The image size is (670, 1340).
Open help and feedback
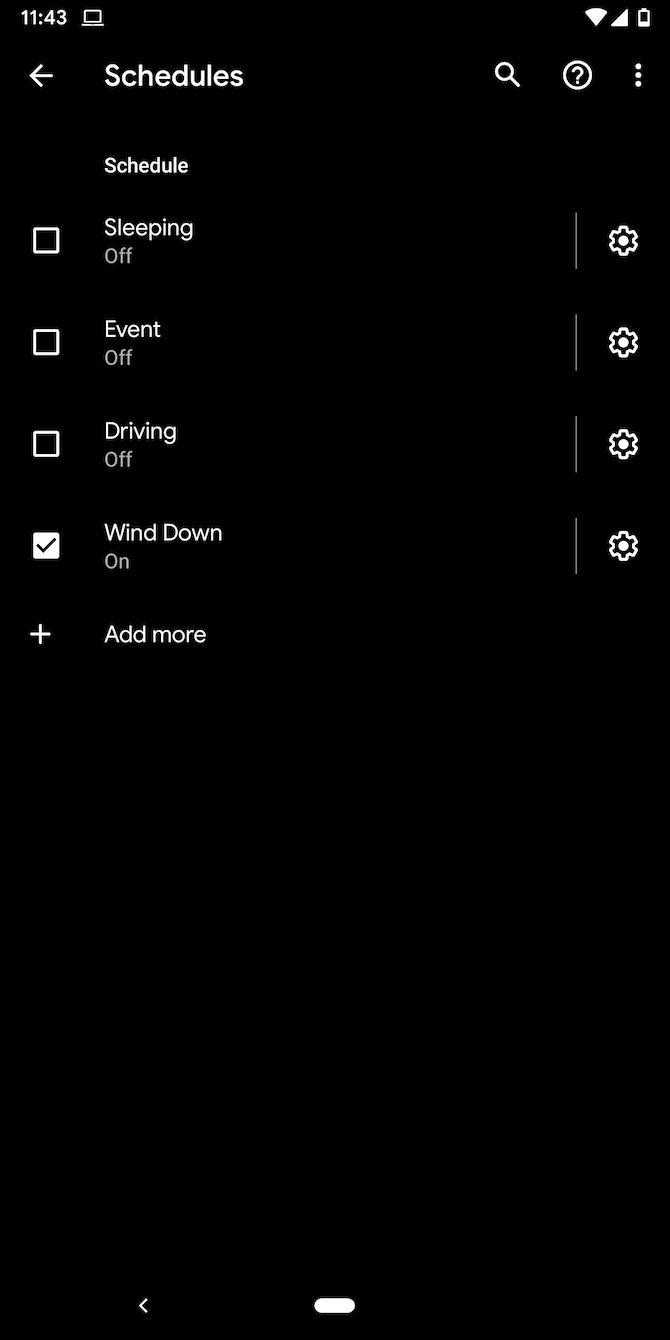[x=577, y=75]
